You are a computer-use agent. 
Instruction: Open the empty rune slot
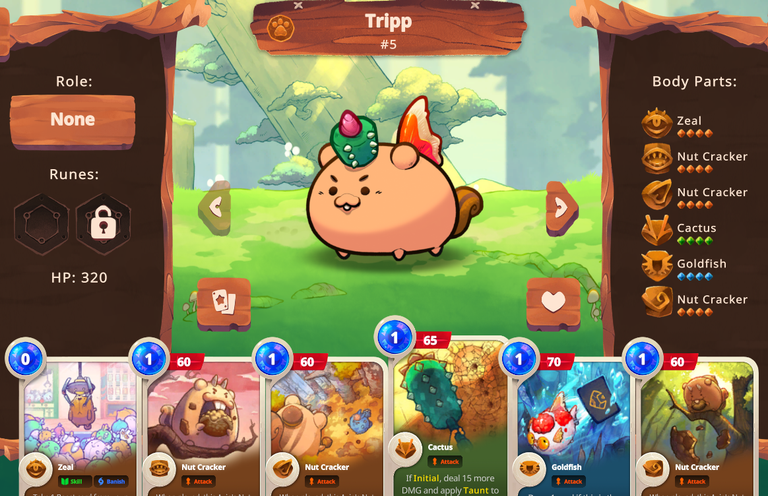41,222
